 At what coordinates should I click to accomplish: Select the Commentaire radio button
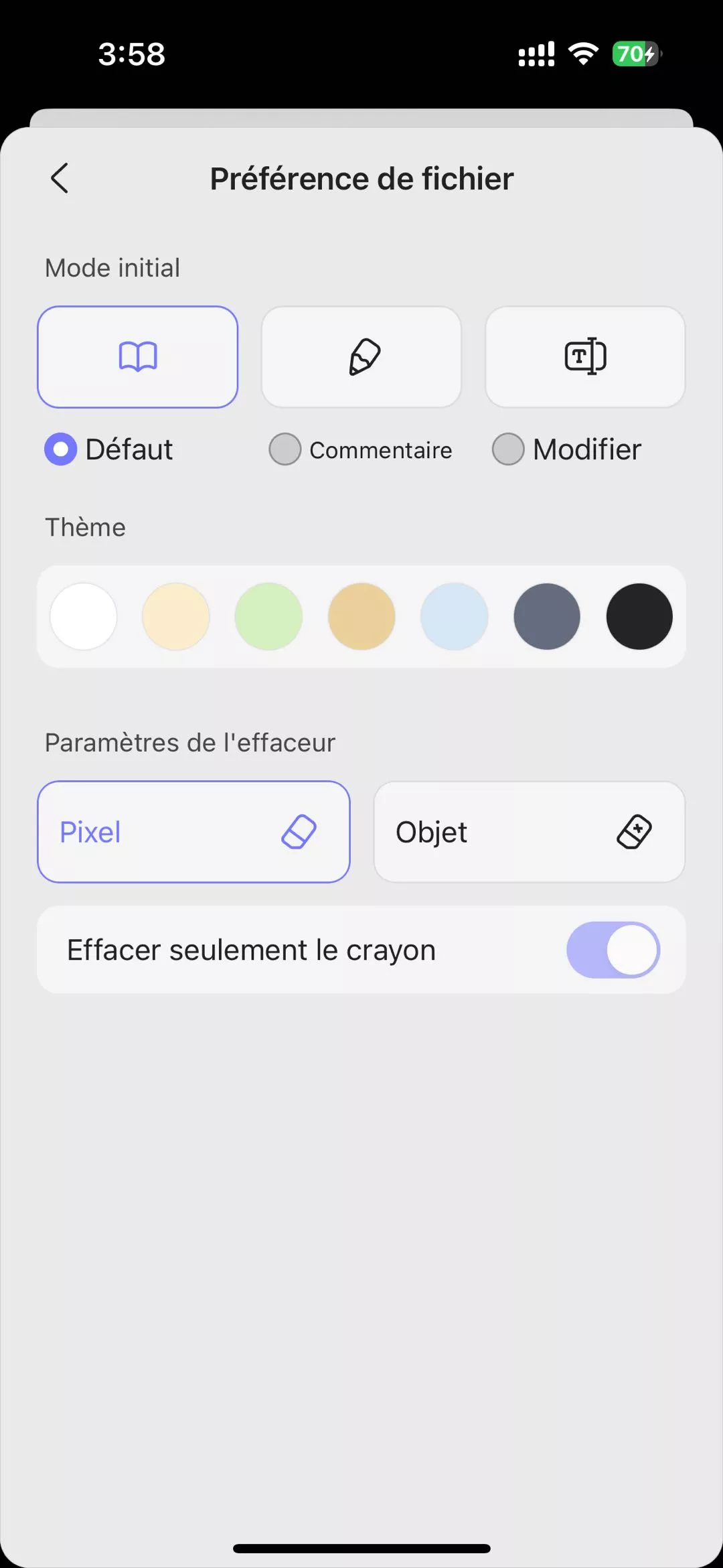coord(285,449)
